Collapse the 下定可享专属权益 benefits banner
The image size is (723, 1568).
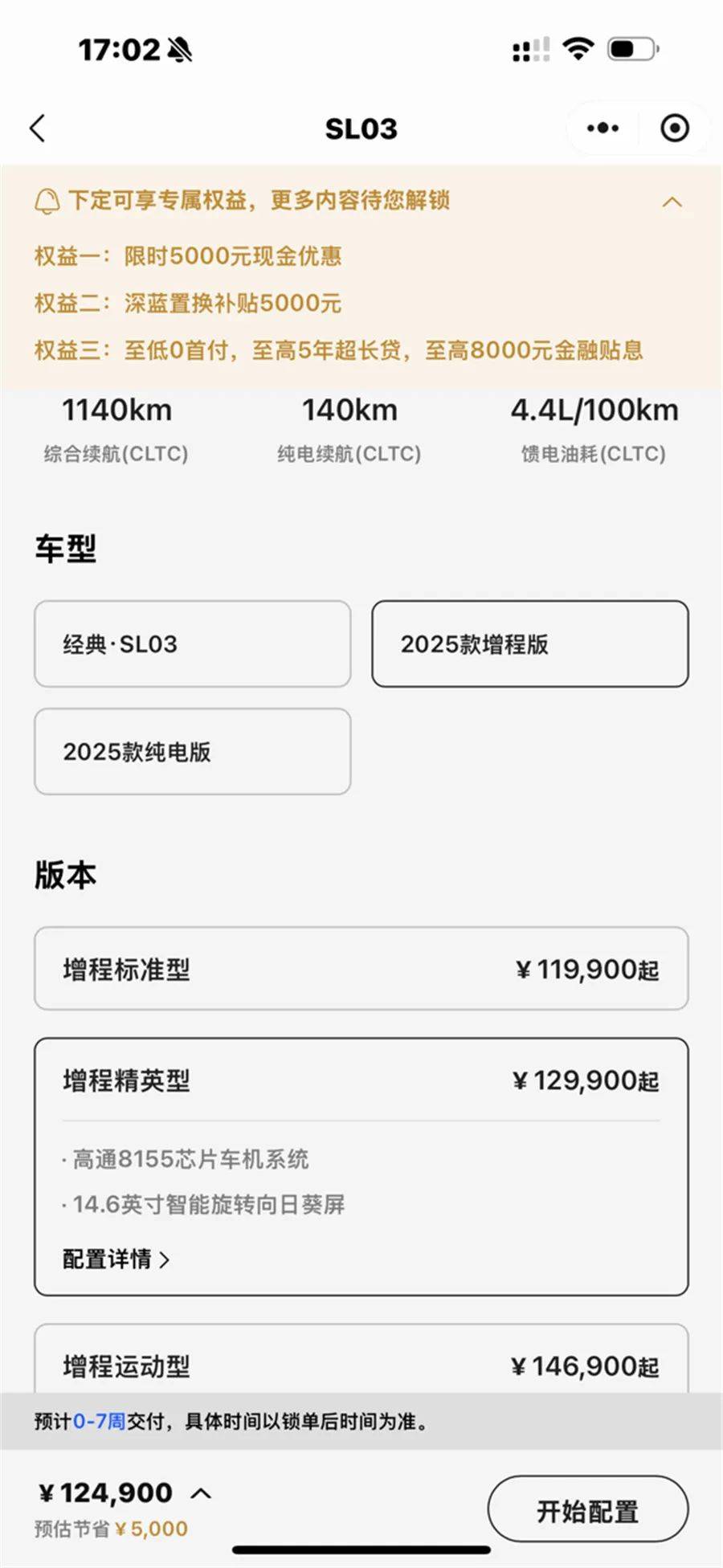click(672, 202)
